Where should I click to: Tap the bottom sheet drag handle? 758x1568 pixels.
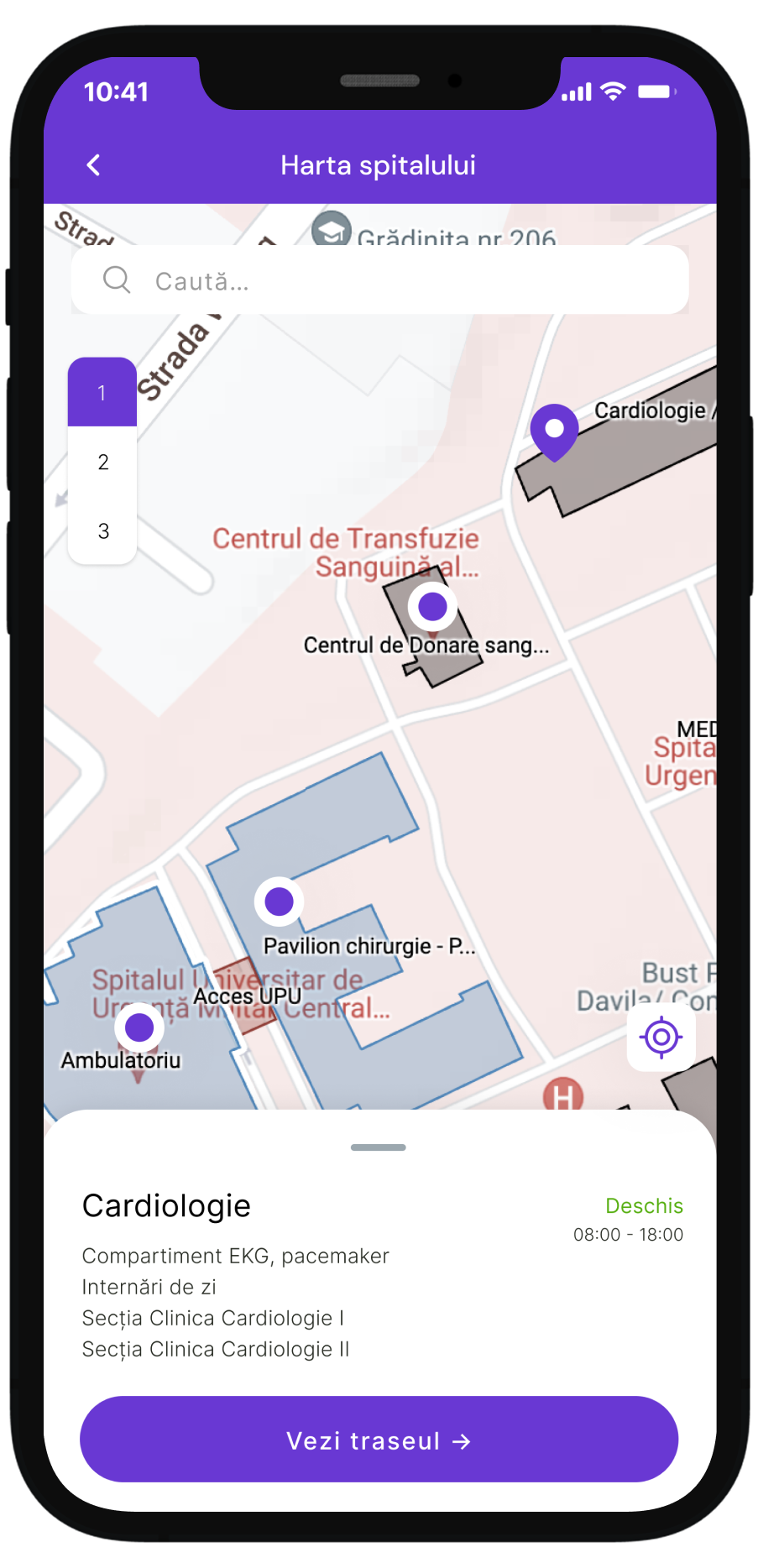tap(379, 1147)
